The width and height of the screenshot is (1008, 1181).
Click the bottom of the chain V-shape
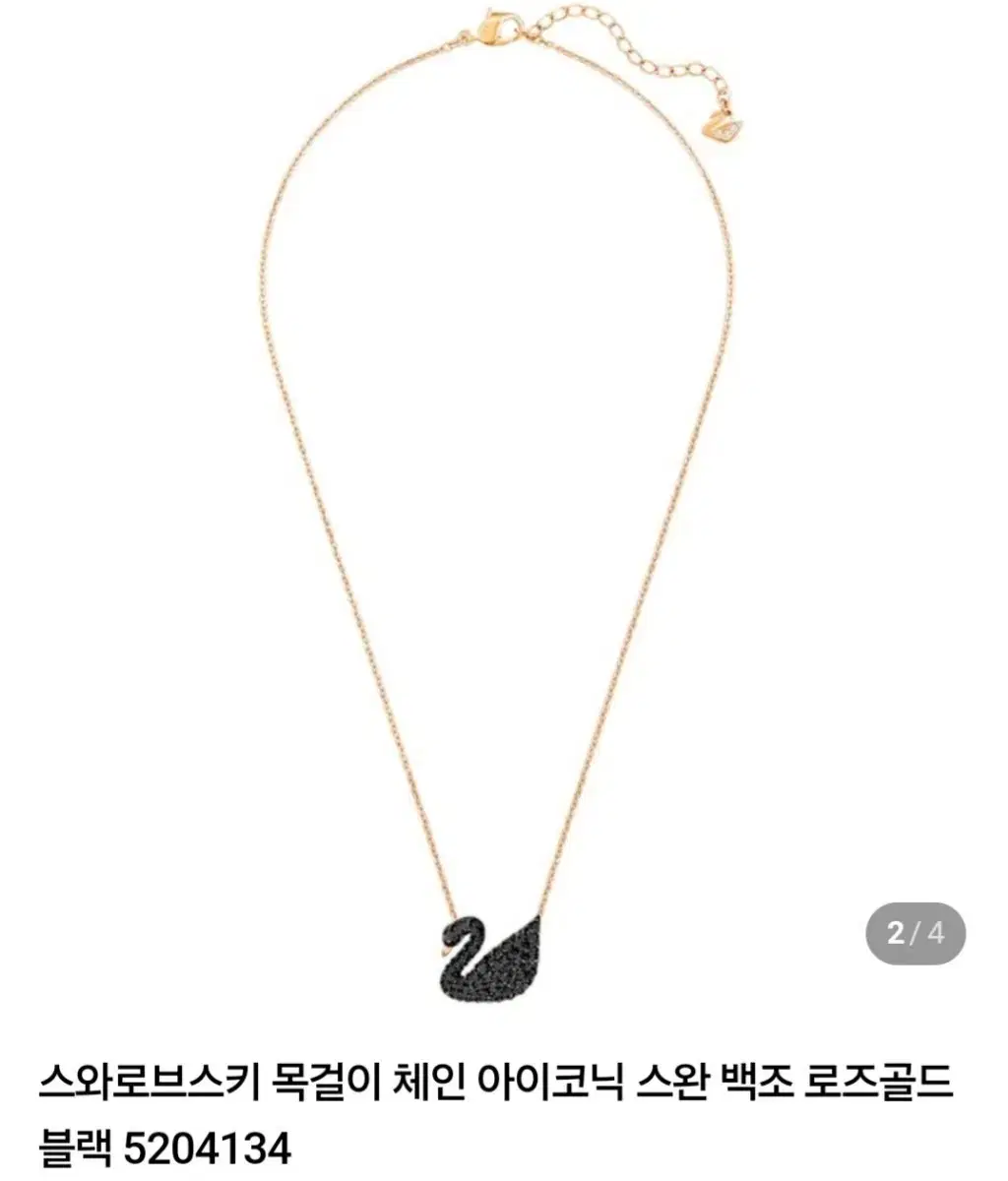497,915
